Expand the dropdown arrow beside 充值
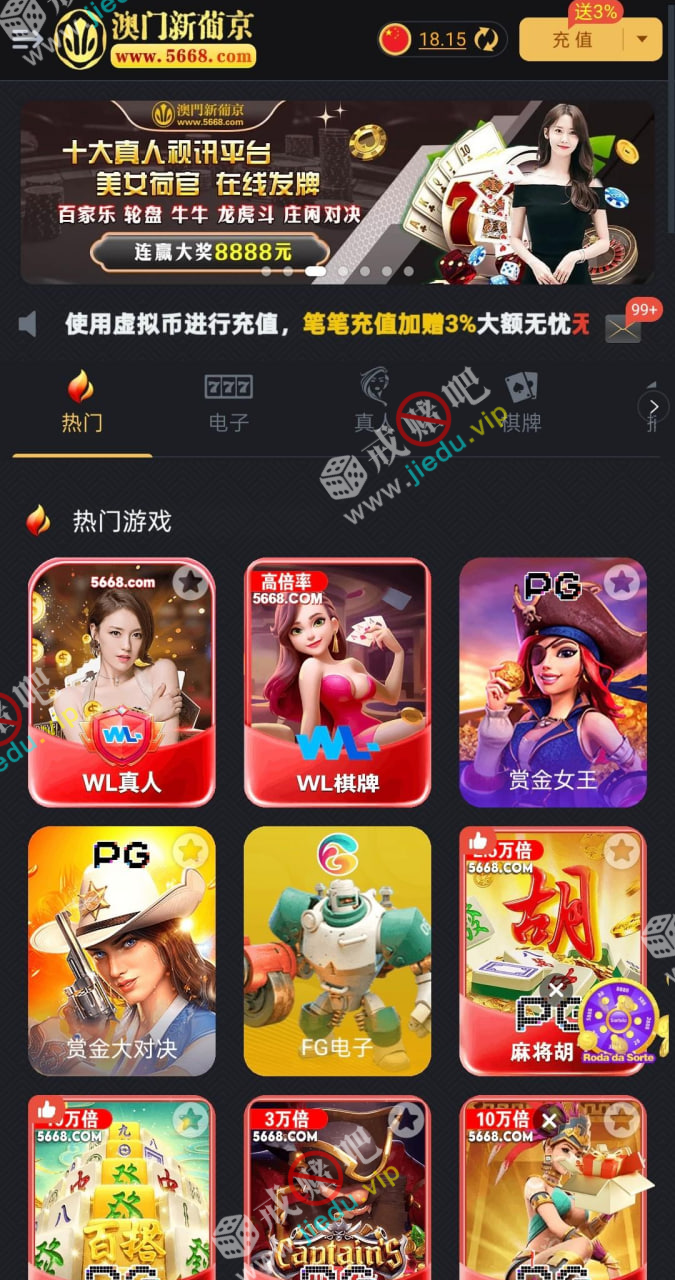Viewport: 675px width, 1280px height. coord(642,40)
